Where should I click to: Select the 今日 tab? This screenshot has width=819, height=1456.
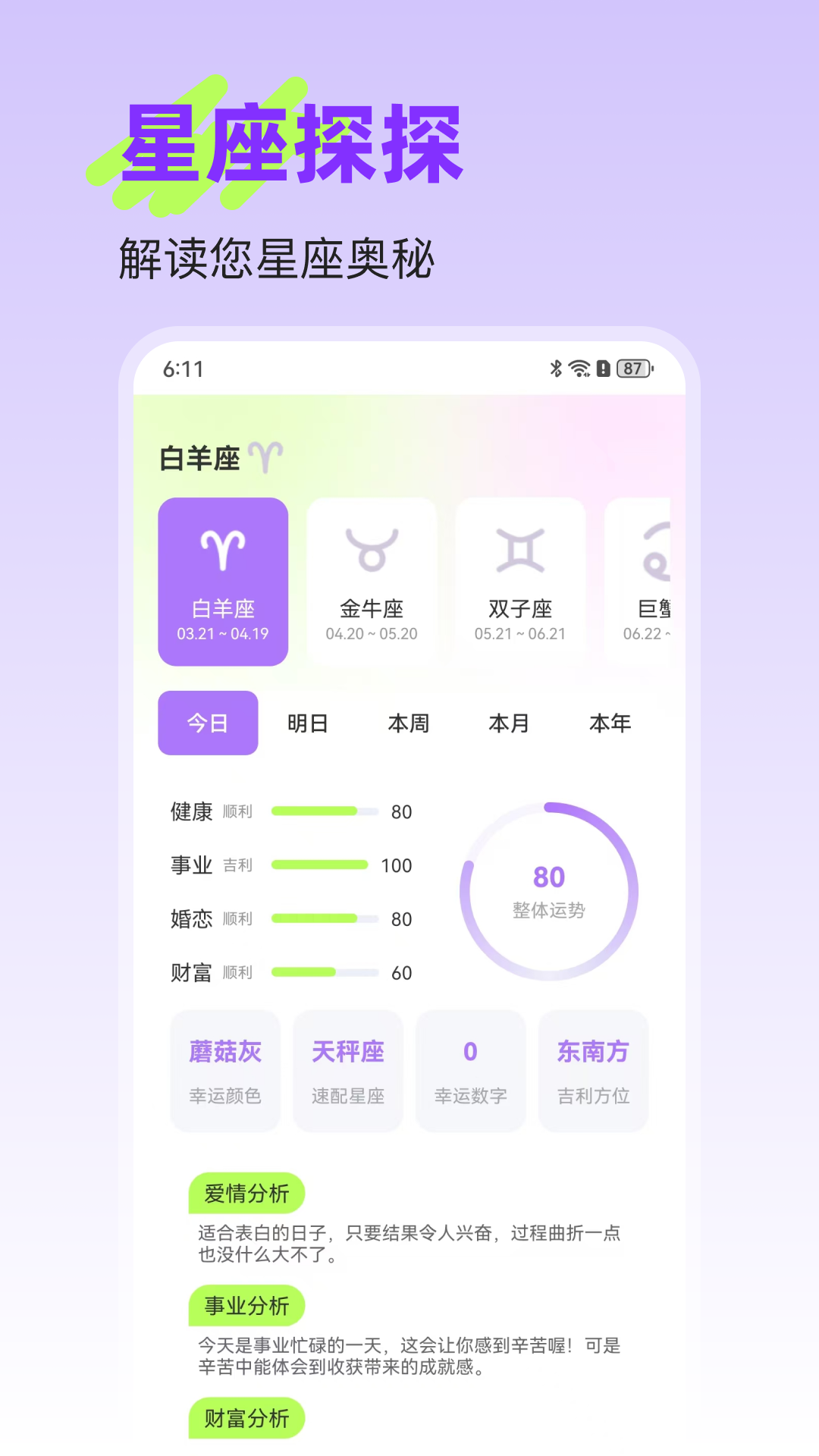pos(208,724)
